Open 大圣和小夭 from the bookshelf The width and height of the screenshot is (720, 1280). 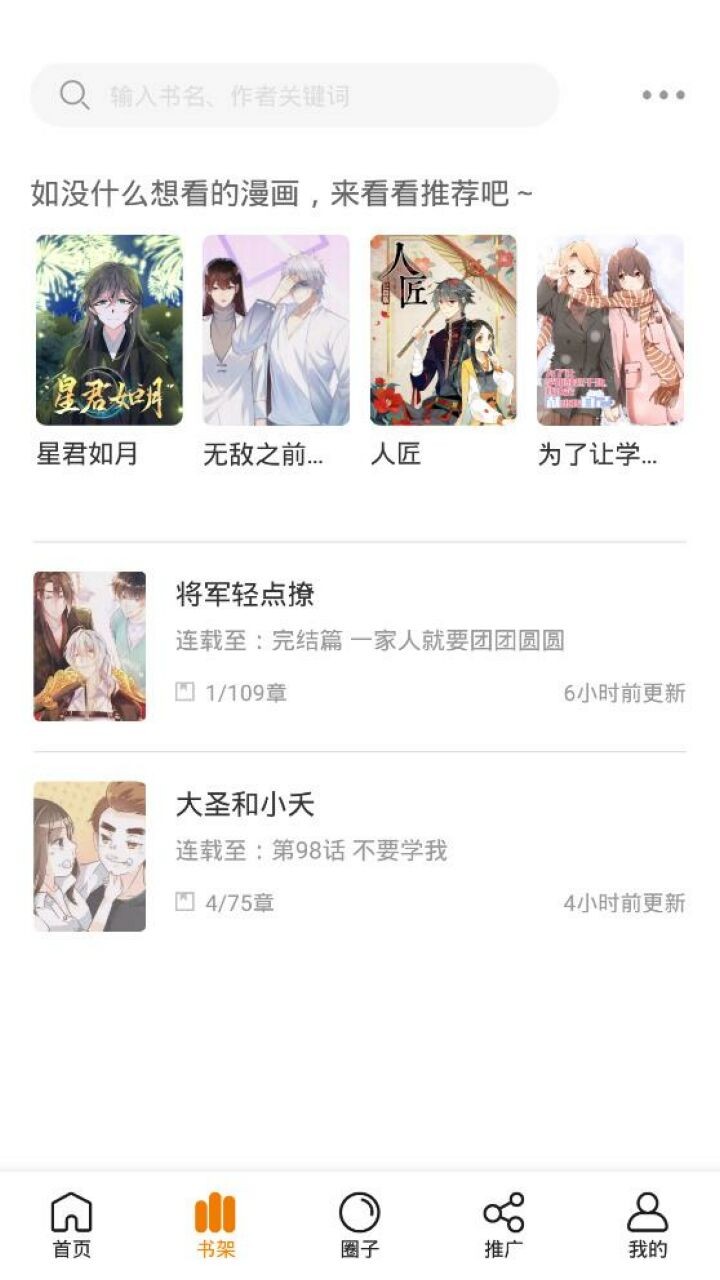(360, 856)
